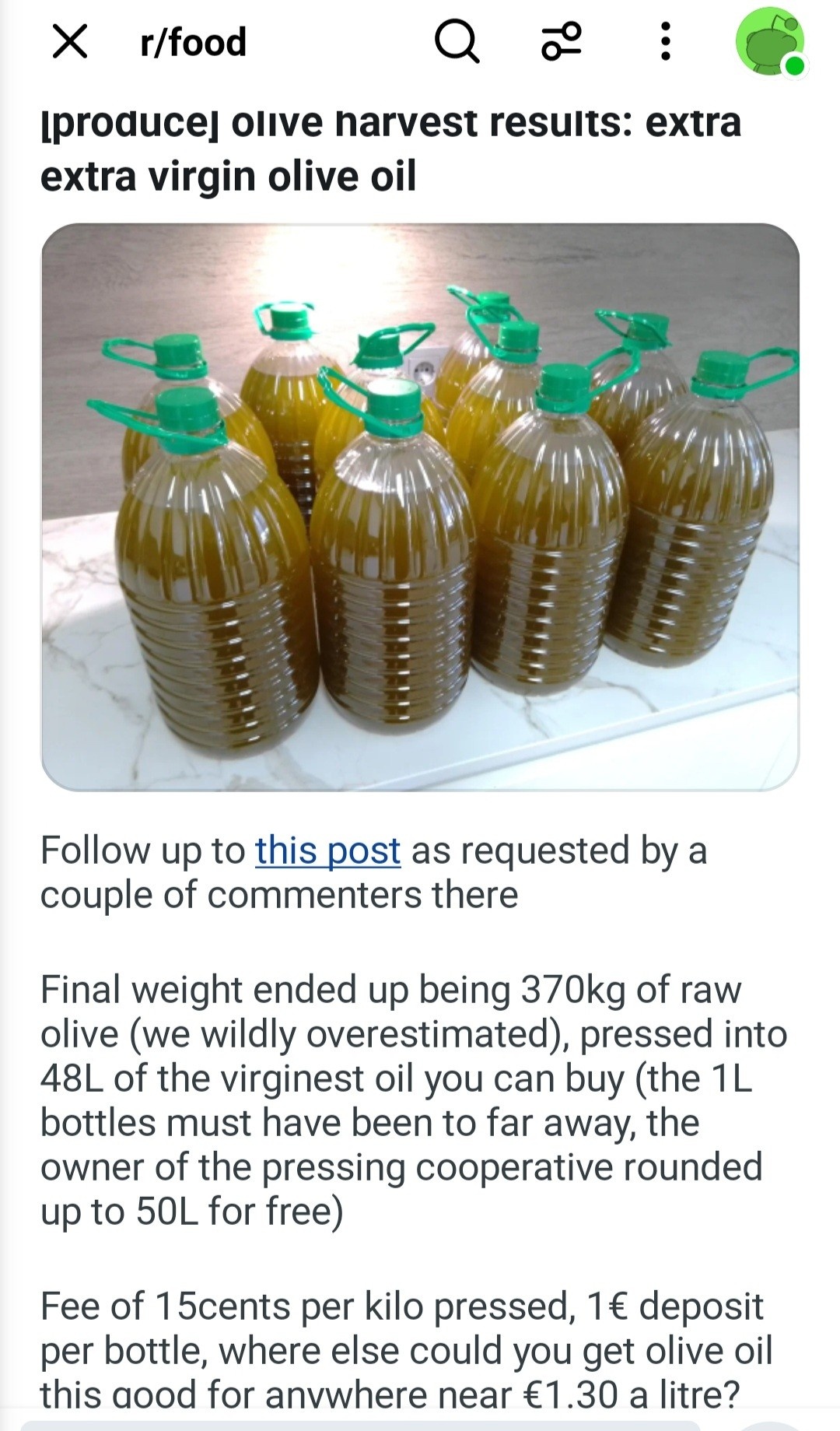The image size is (840, 1431).
Task: Open your profile avatar menu
Action: coord(769,42)
